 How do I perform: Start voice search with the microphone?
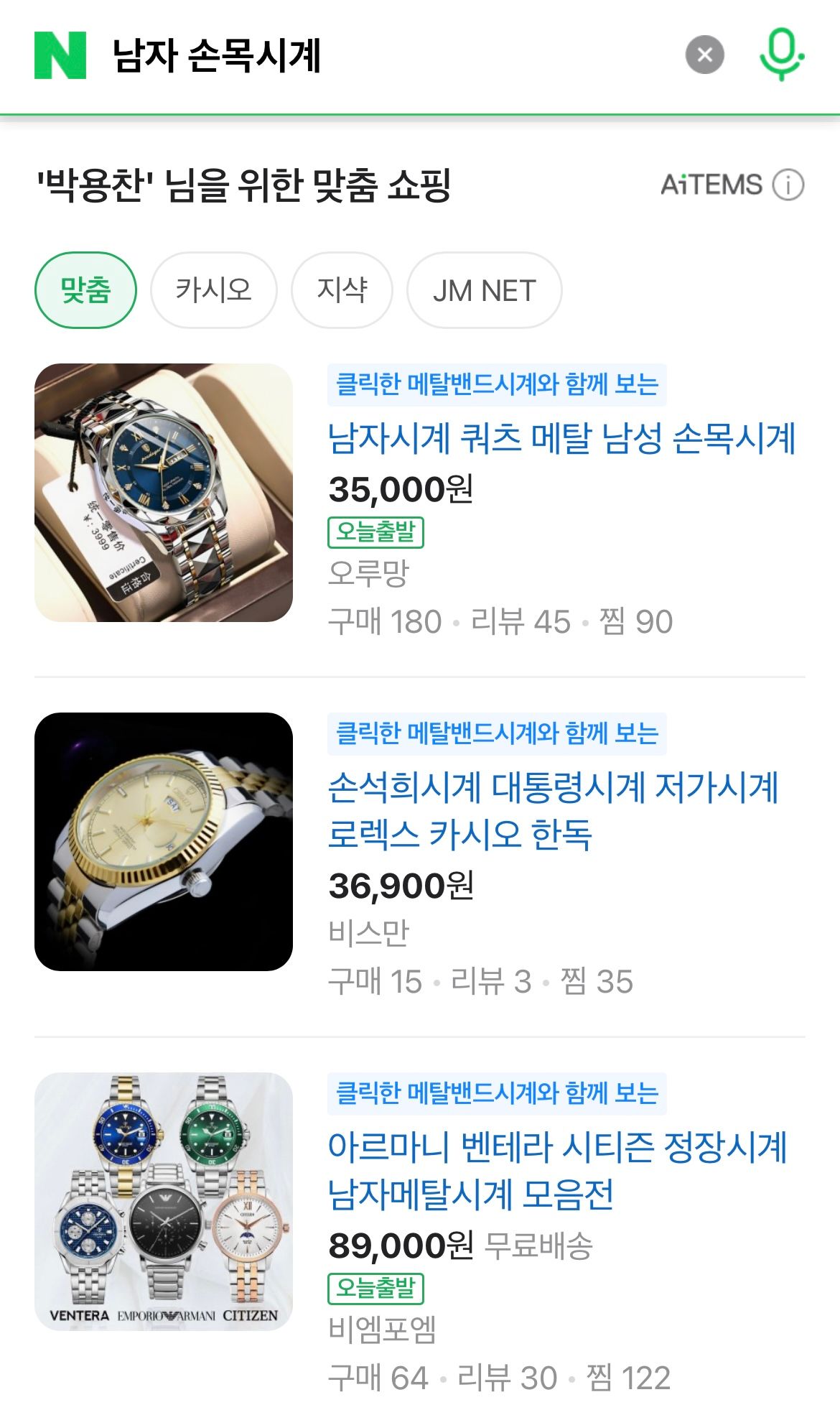[x=780, y=55]
